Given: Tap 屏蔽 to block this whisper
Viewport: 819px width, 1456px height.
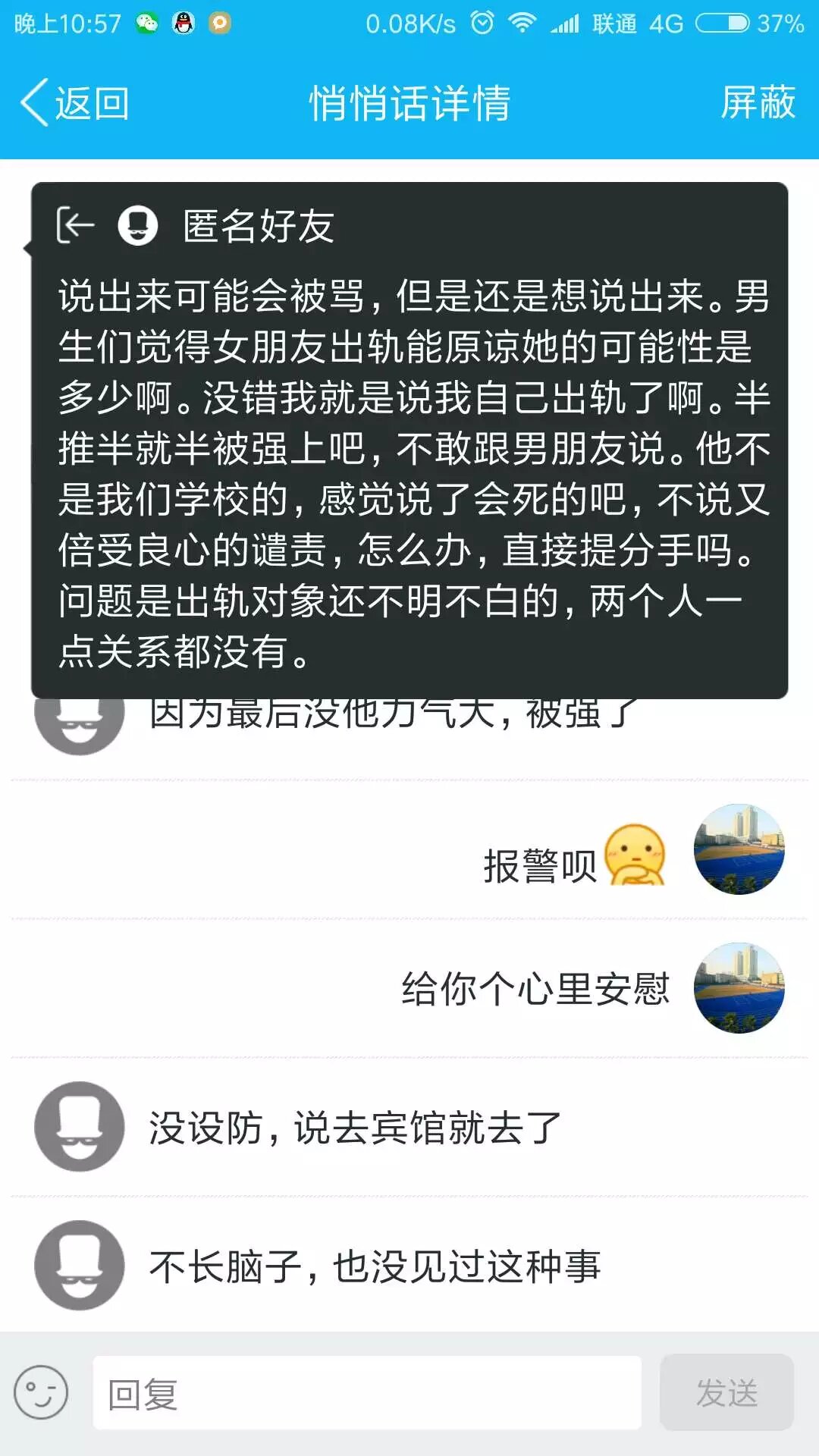Looking at the screenshot, I should click(x=757, y=103).
